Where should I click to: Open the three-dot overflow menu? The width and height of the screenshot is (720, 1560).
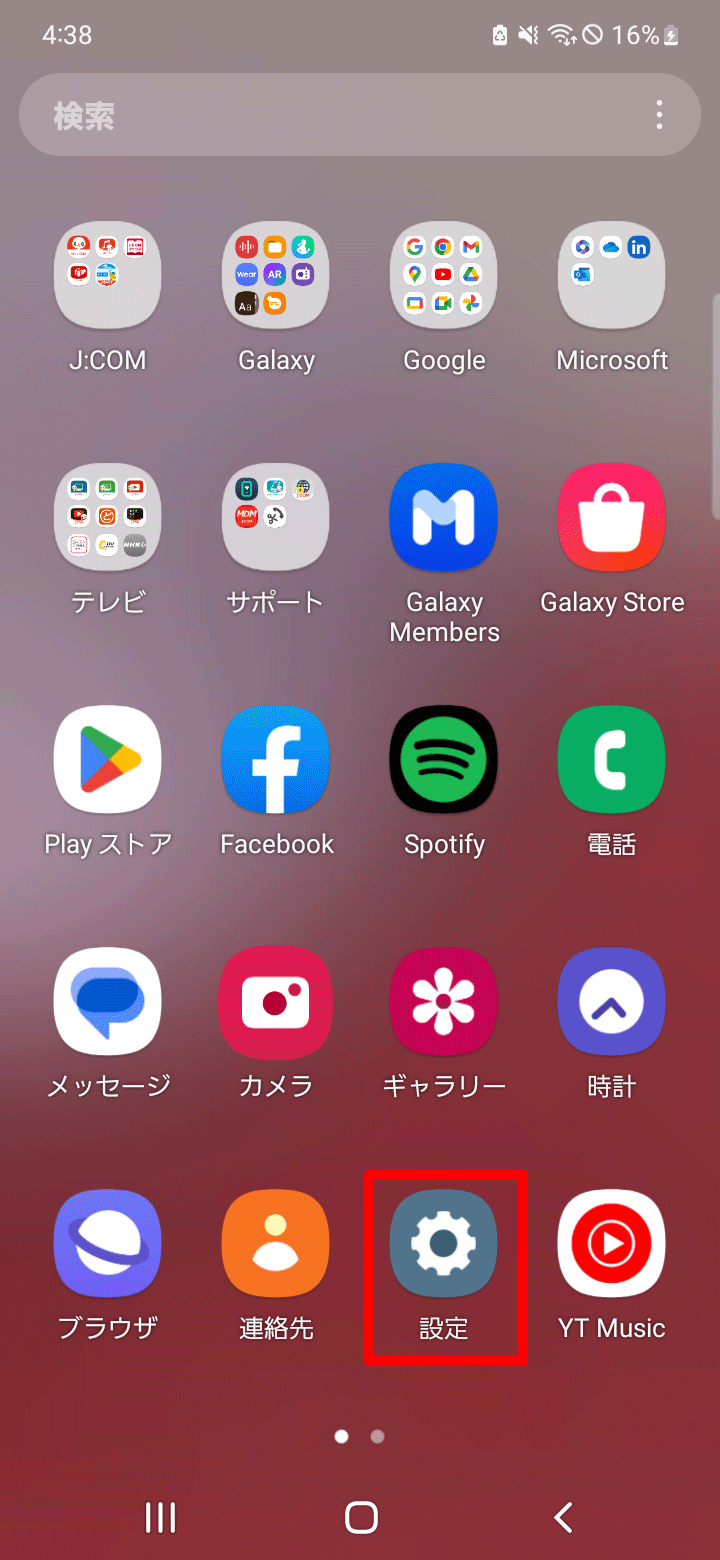[659, 115]
